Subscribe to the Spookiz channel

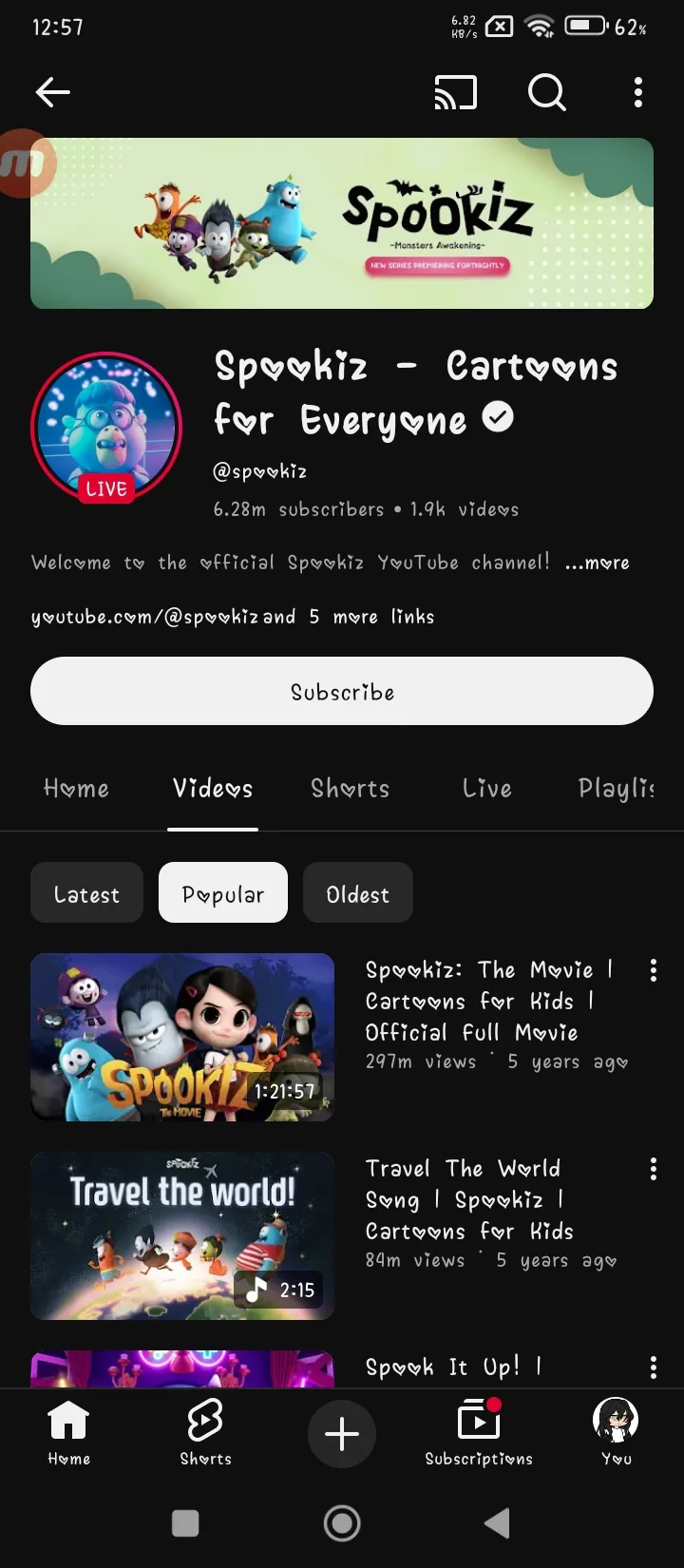(x=342, y=692)
